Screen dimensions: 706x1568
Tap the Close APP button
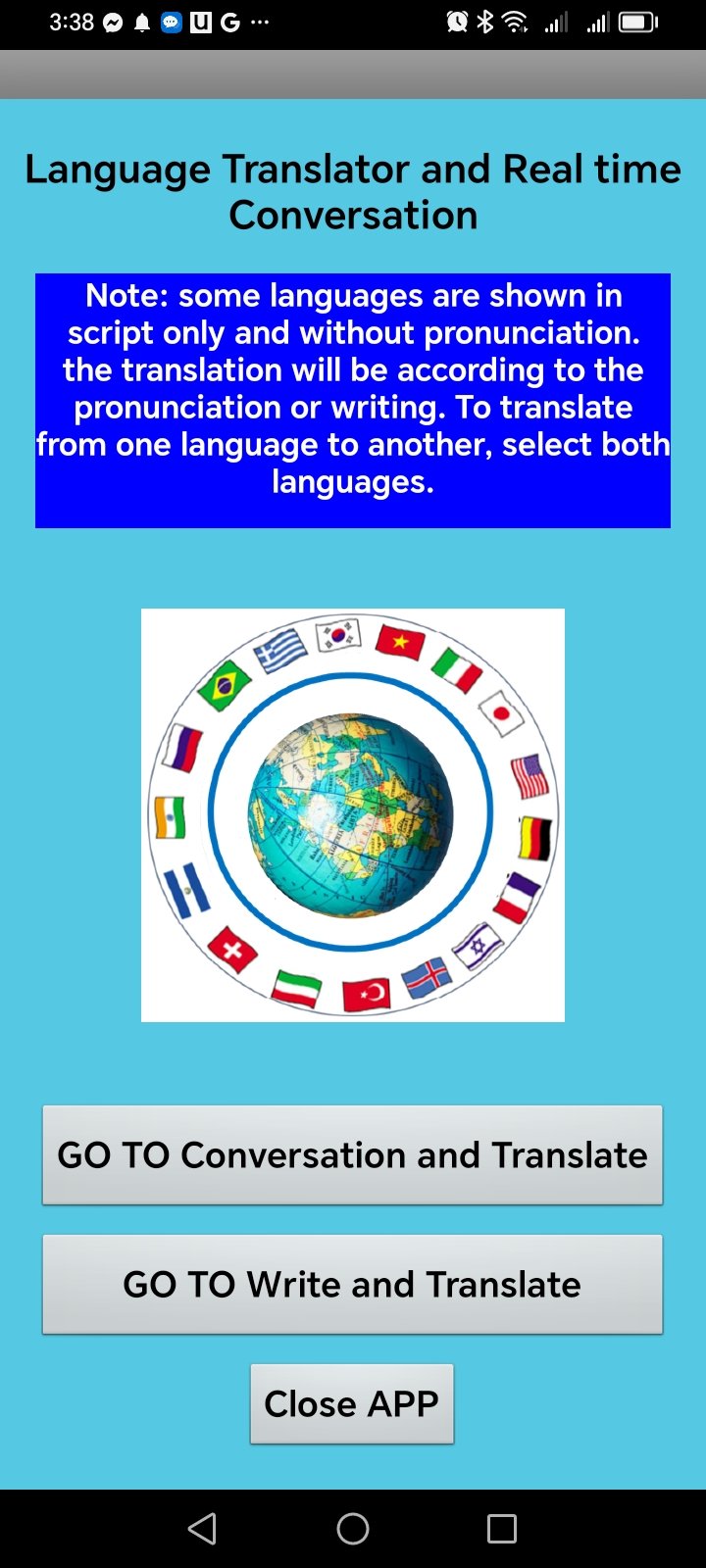tap(352, 1403)
